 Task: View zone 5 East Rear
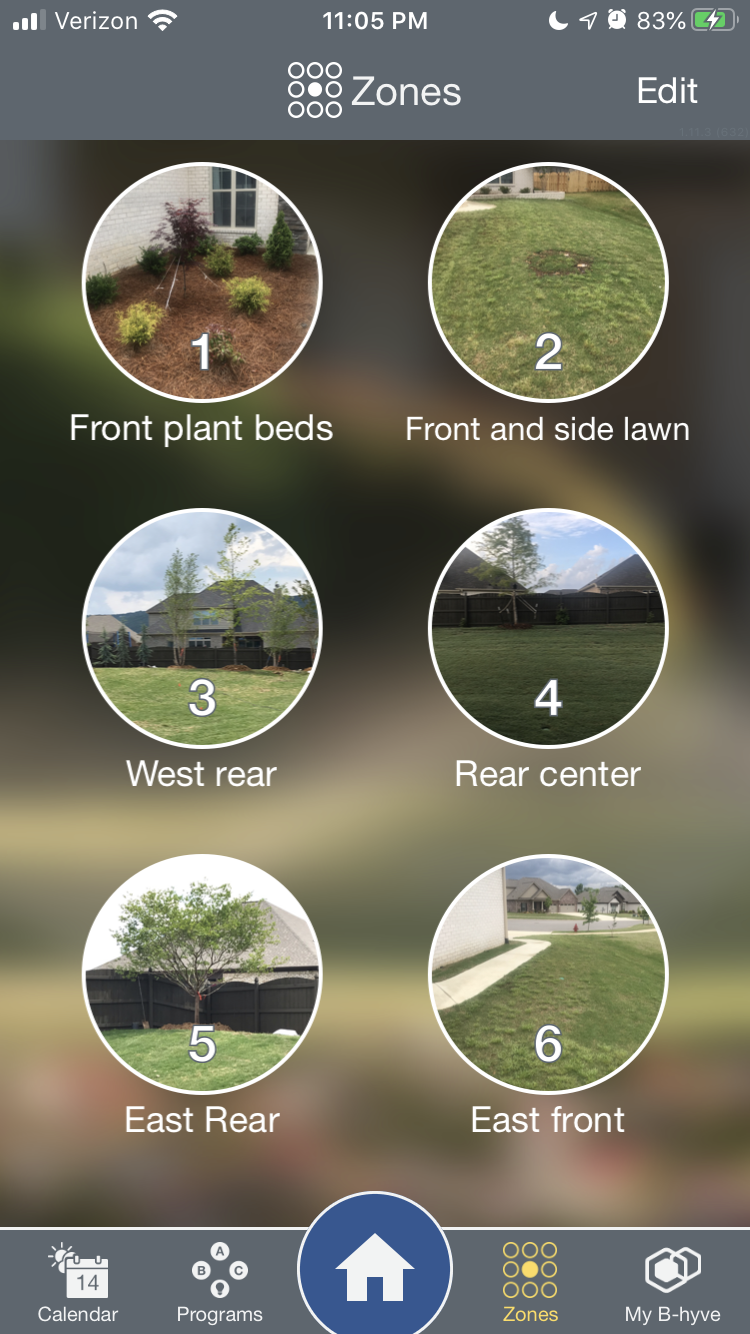click(202, 974)
